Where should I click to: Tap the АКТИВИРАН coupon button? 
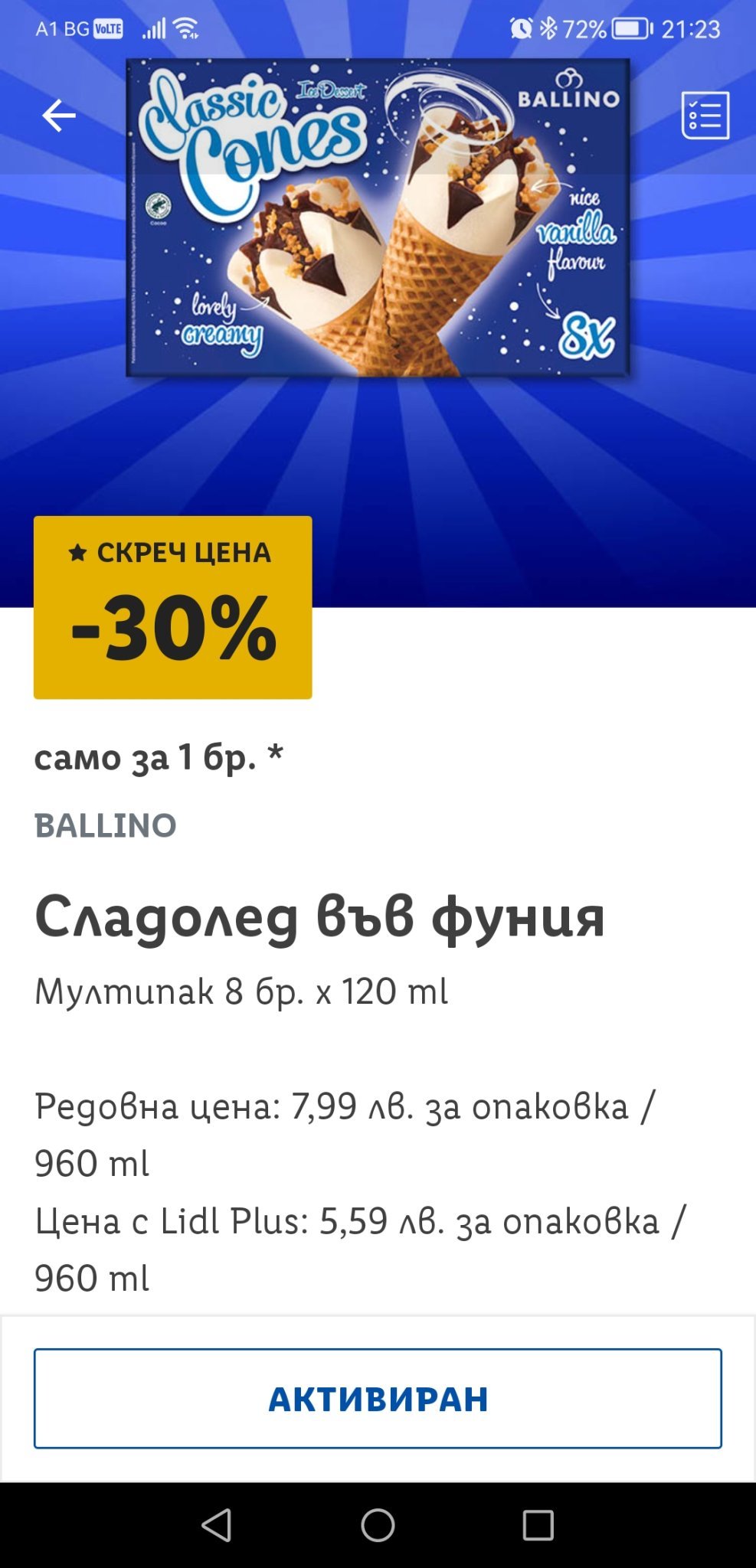click(x=378, y=1398)
